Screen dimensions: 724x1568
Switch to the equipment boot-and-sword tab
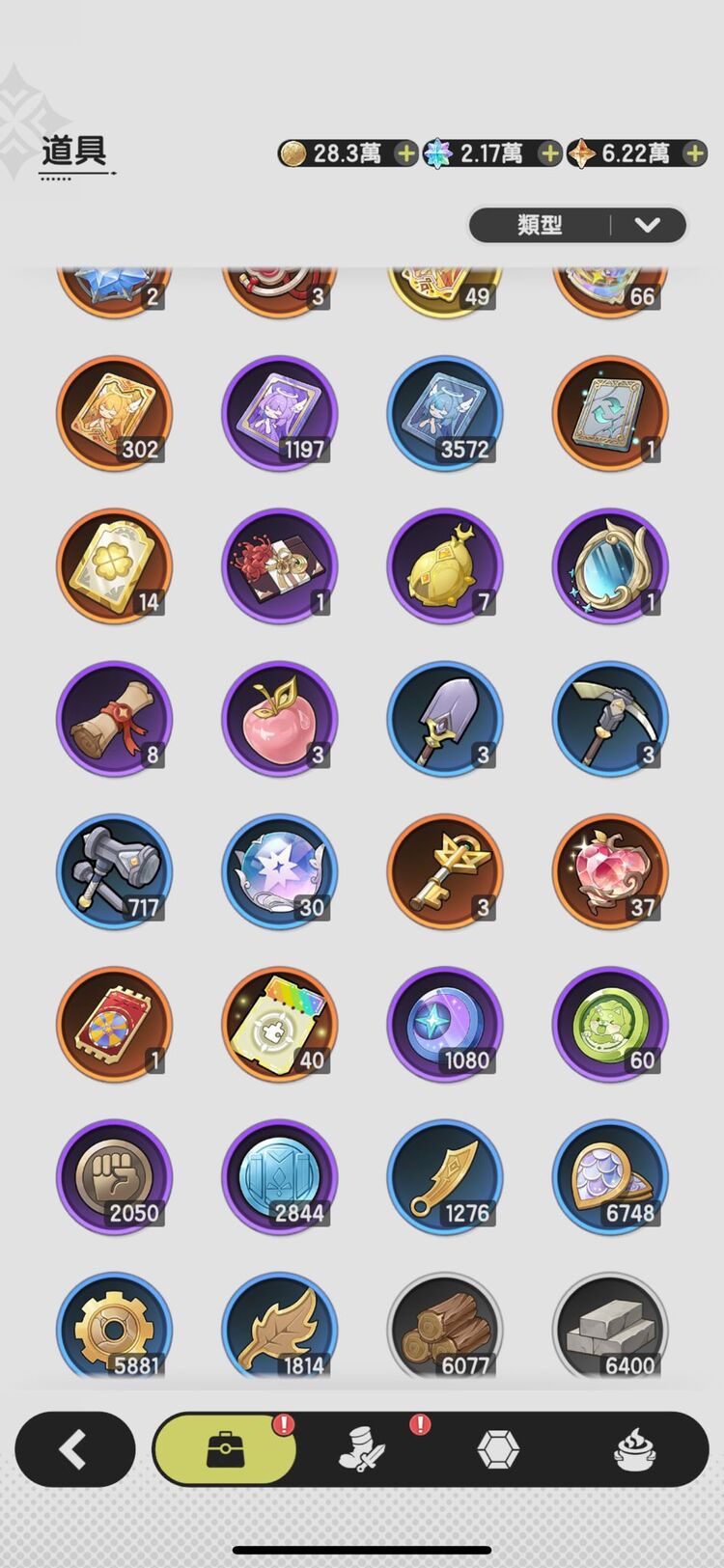click(x=363, y=1449)
